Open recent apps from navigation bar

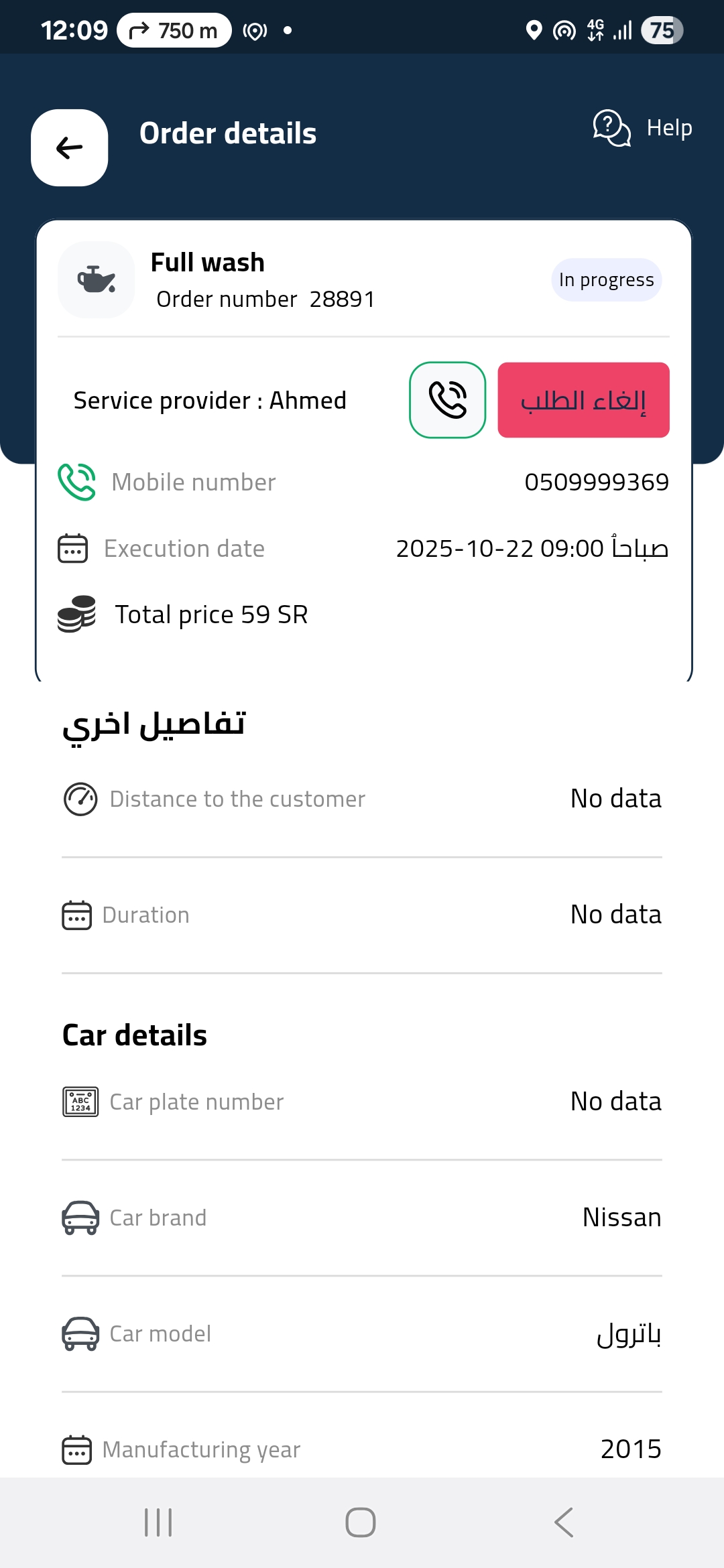(158, 1522)
